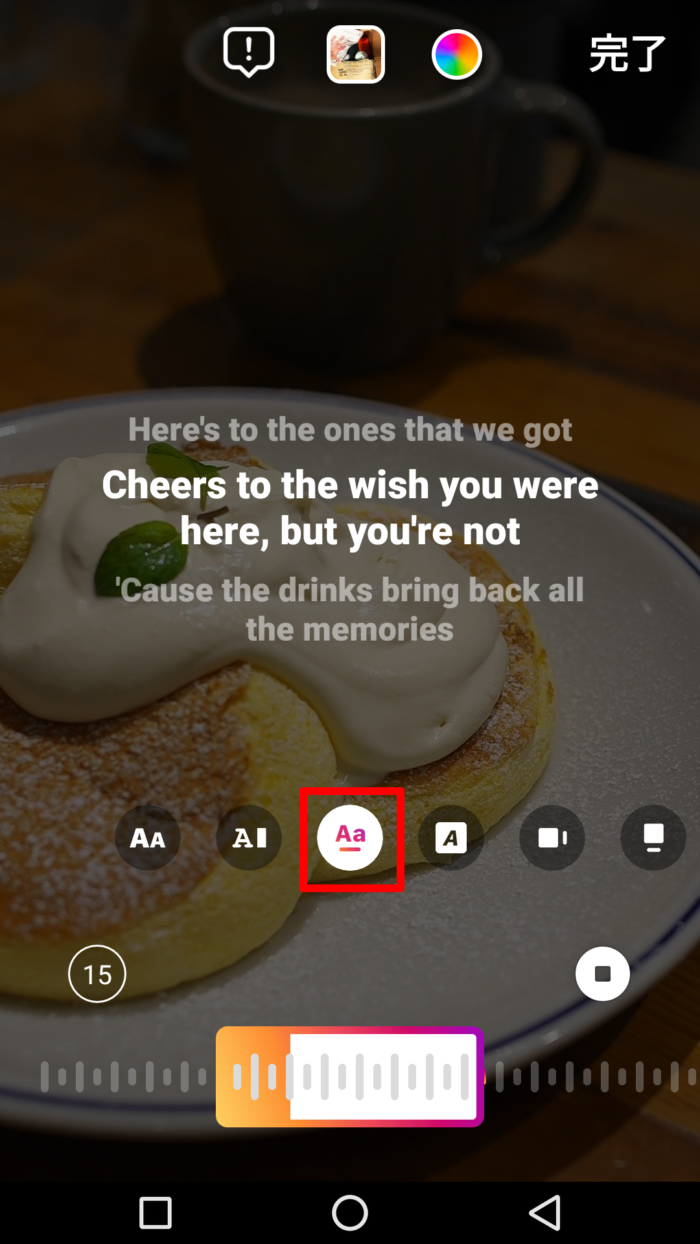Change the 15-second clip duration

97,973
